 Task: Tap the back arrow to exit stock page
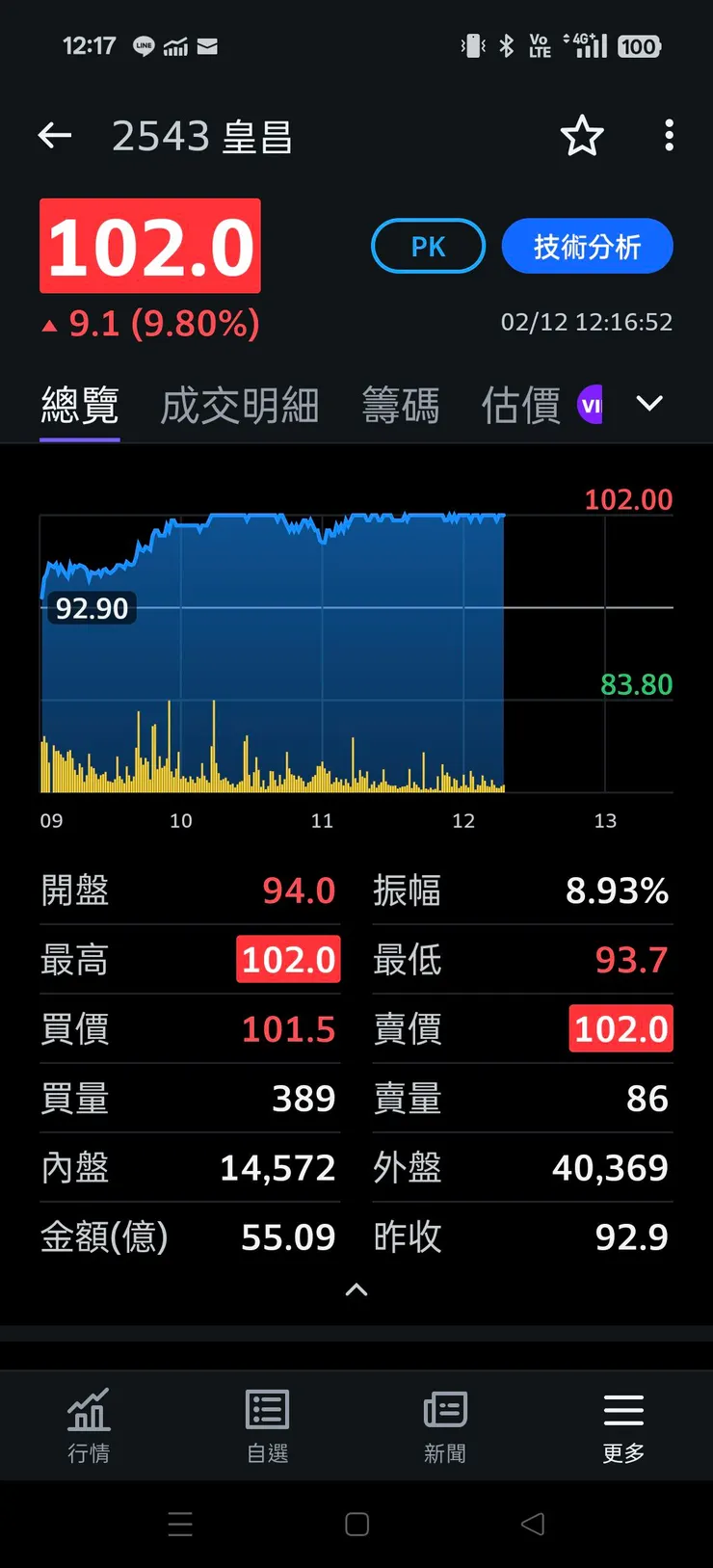click(x=54, y=136)
